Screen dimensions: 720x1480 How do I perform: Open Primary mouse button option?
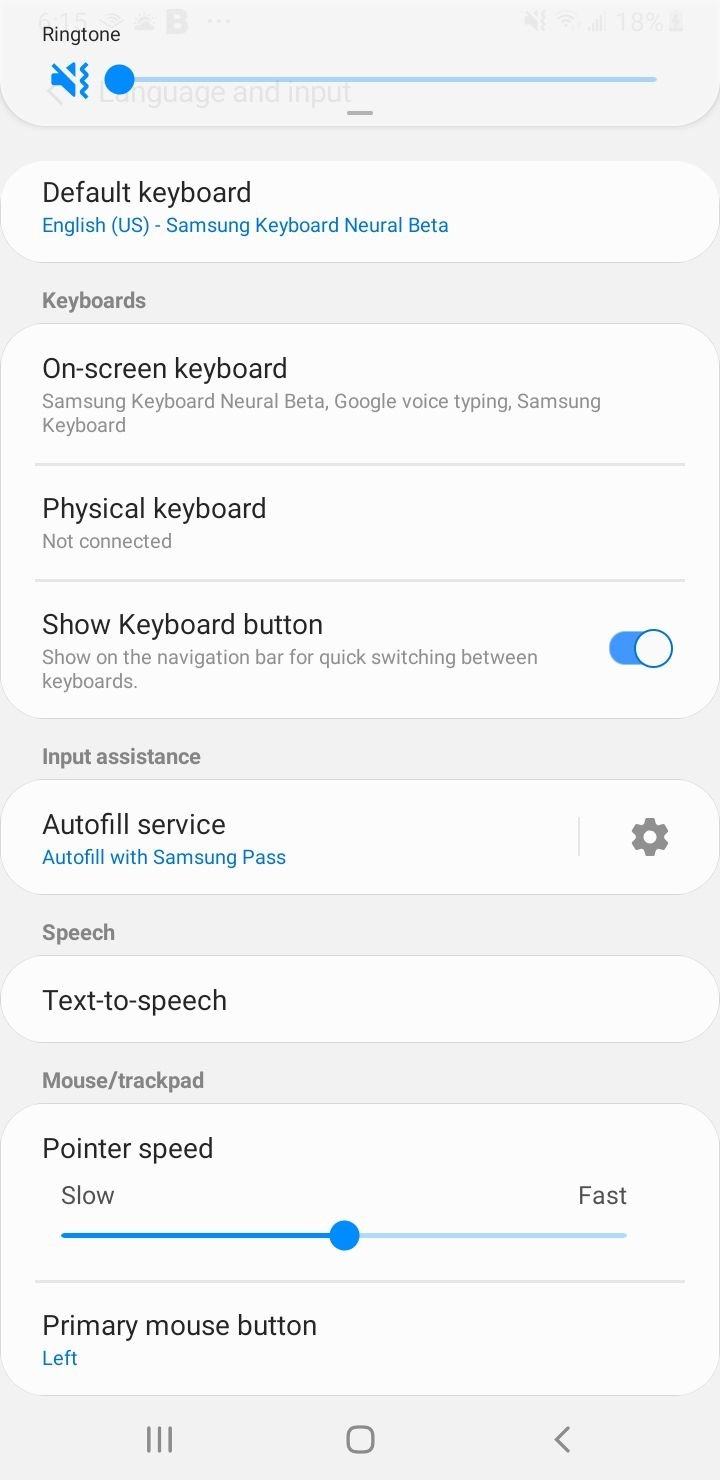[x=360, y=1339]
